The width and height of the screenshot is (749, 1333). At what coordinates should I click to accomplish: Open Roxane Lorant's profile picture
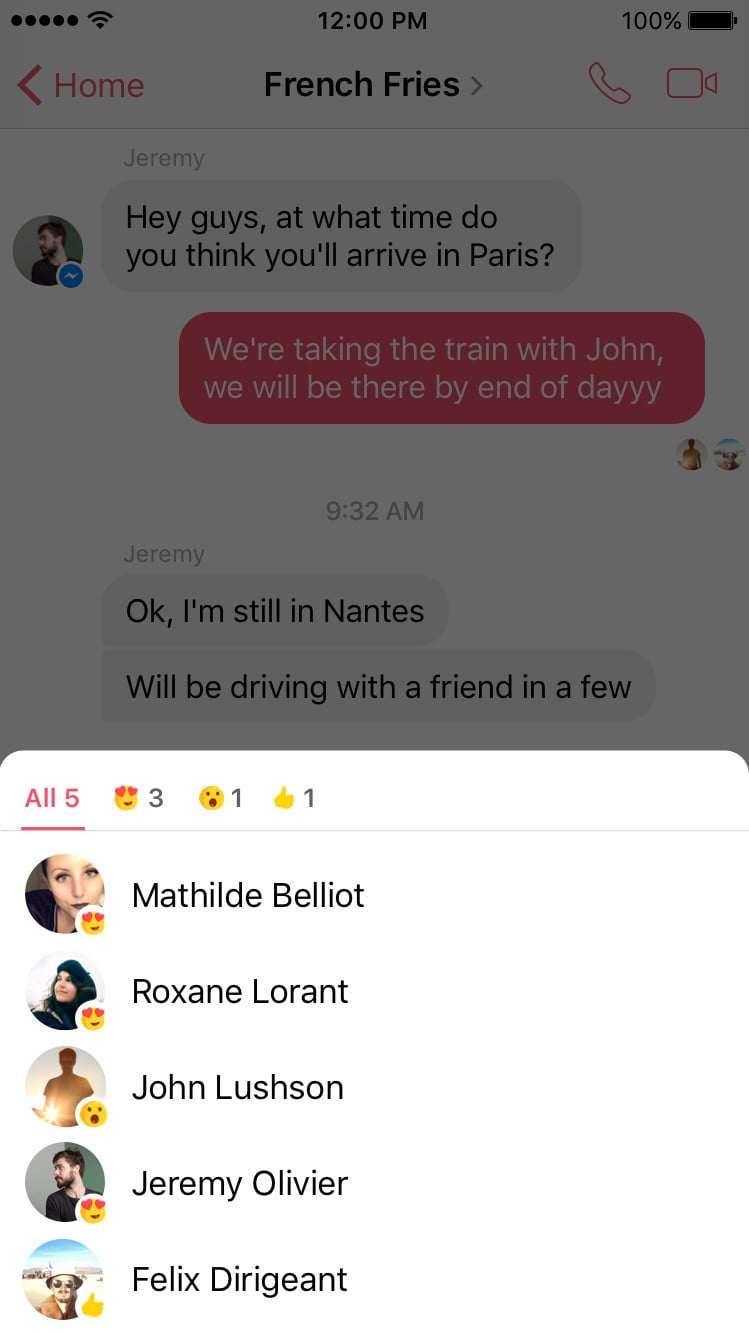(x=65, y=990)
